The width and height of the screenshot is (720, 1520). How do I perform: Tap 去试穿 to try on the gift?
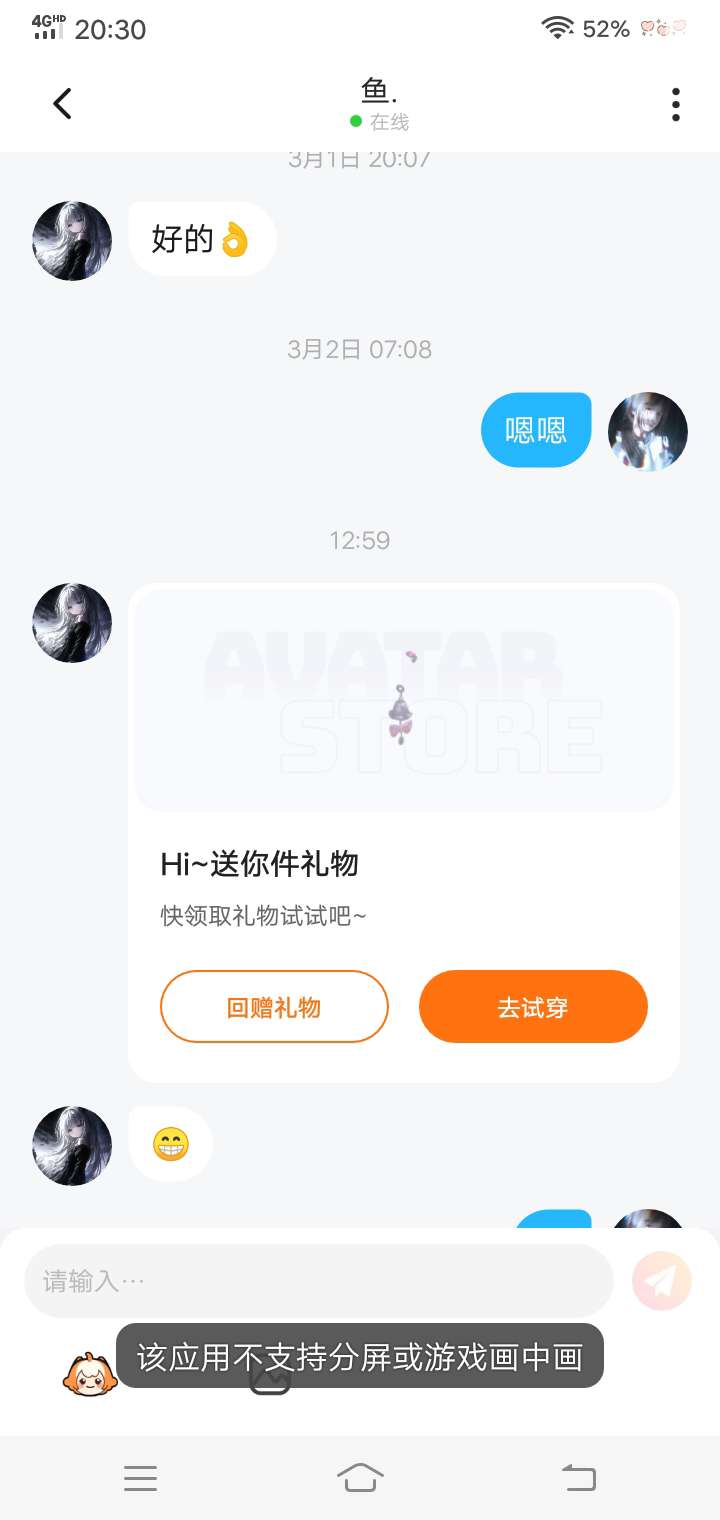tap(533, 1007)
